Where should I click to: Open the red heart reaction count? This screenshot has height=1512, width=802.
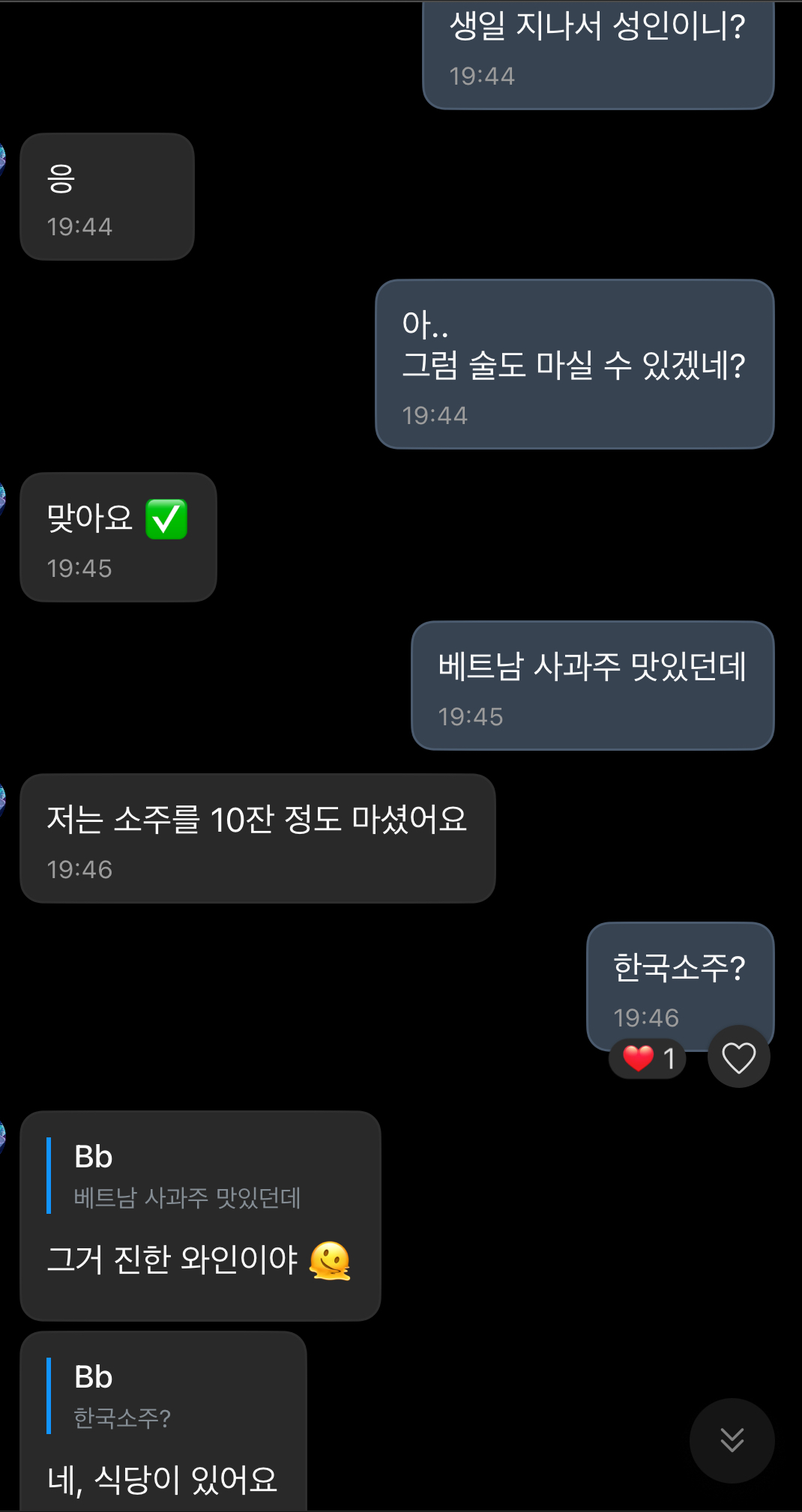pos(648,1059)
